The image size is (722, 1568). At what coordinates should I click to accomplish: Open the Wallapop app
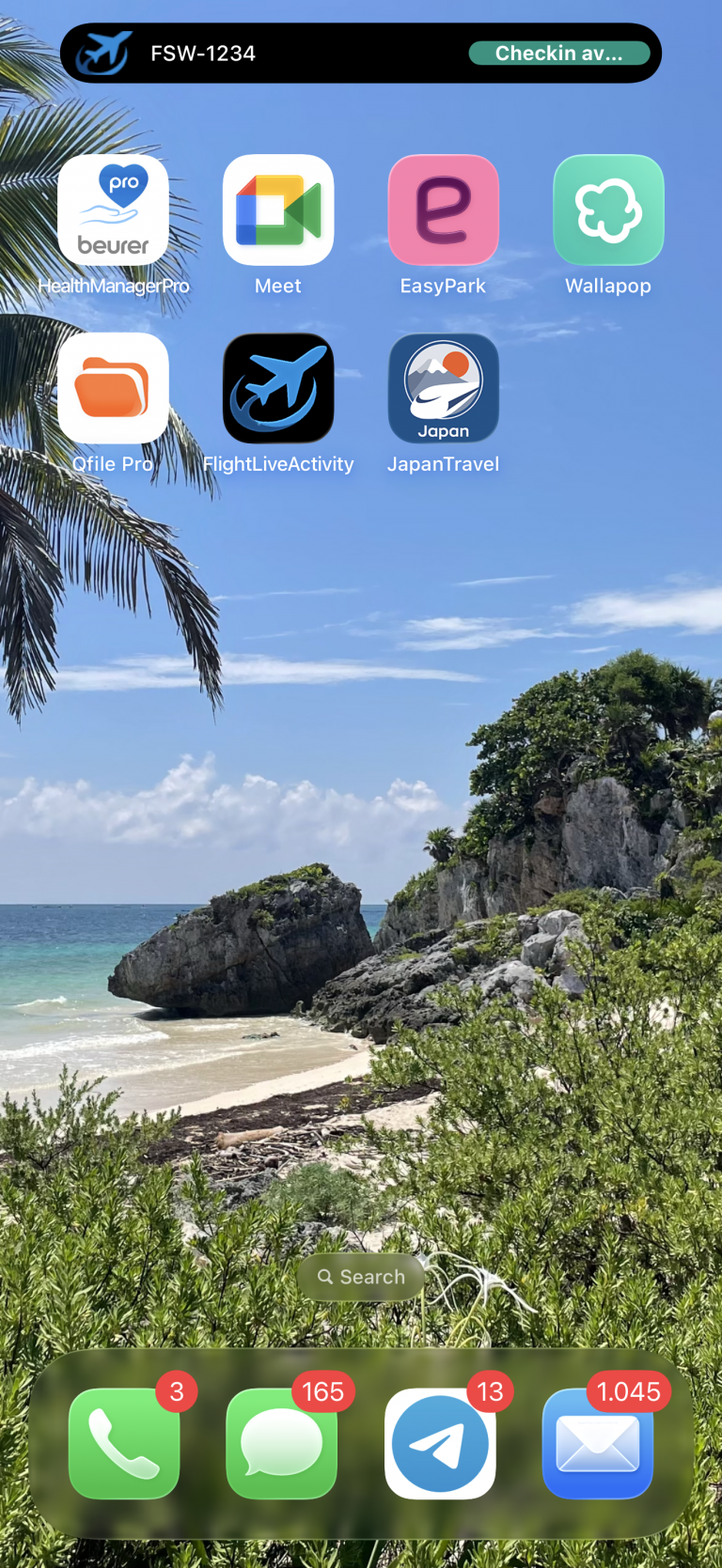click(608, 210)
